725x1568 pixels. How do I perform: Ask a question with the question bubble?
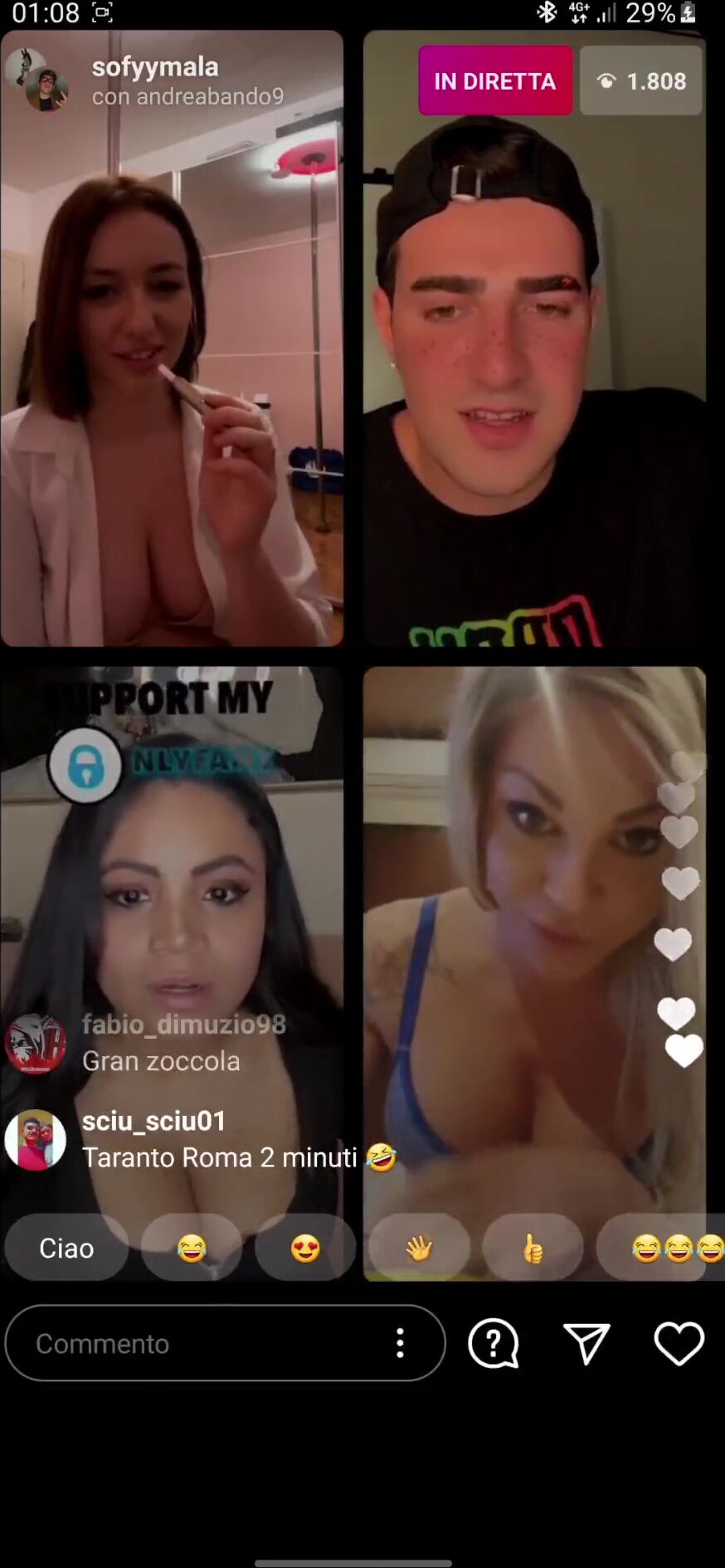pyautogui.click(x=494, y=1343)
